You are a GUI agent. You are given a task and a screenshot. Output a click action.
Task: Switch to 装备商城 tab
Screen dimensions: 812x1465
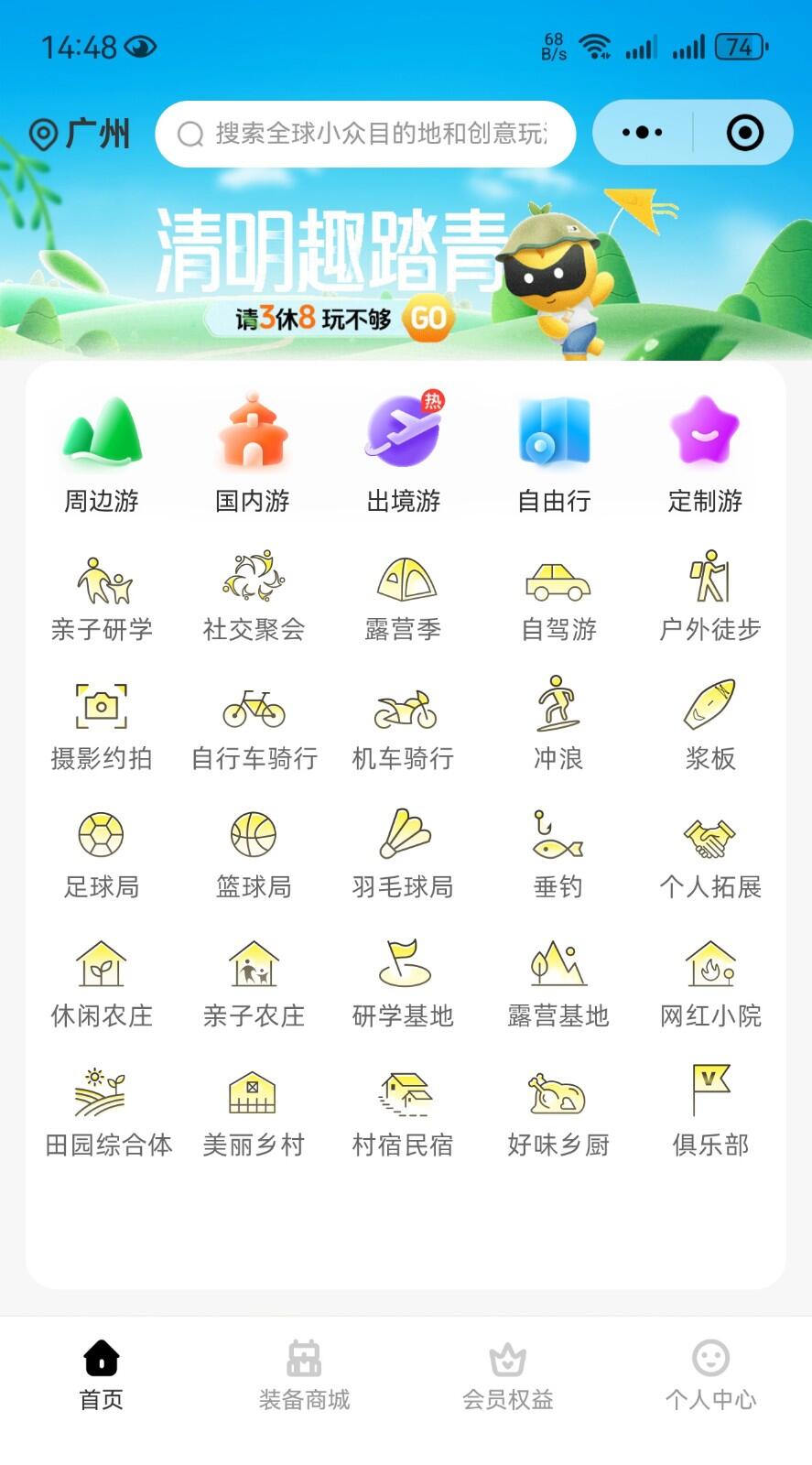(x=304, y=1375)
